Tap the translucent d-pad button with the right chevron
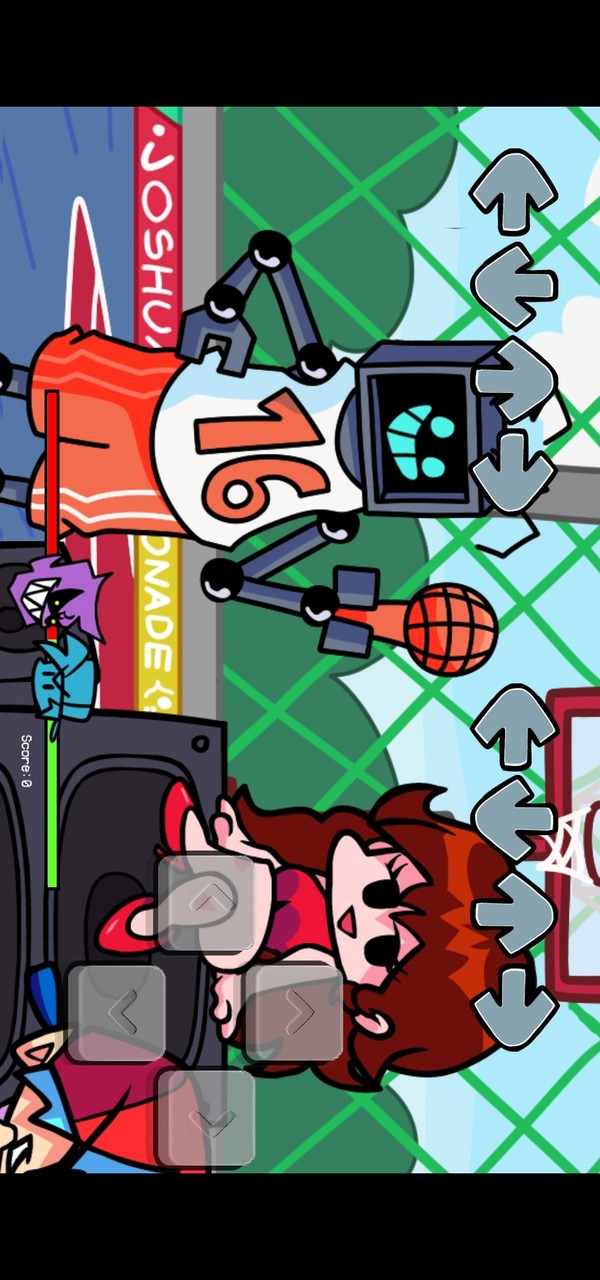Image resolution: width=600 pixels, height=1280 pixels. pos(295,1013)
